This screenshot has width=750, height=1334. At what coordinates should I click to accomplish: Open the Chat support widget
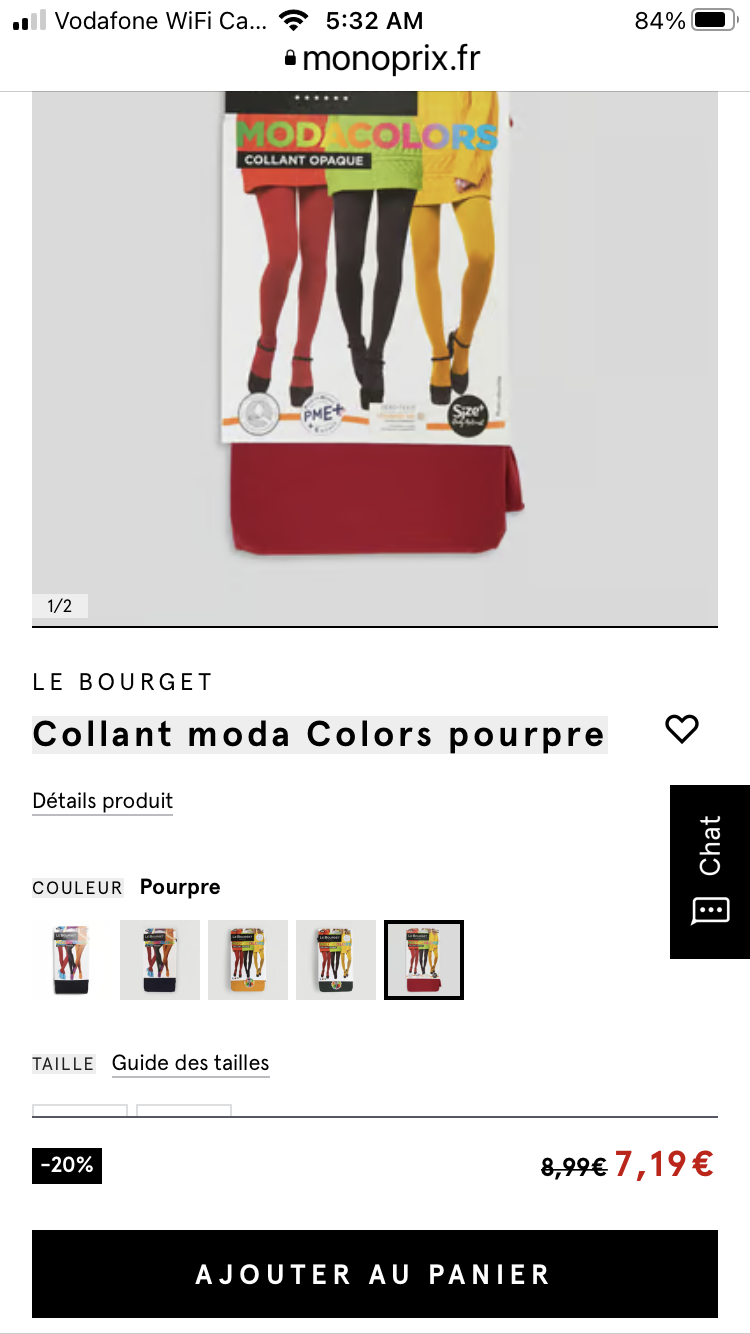pos(710,872)
